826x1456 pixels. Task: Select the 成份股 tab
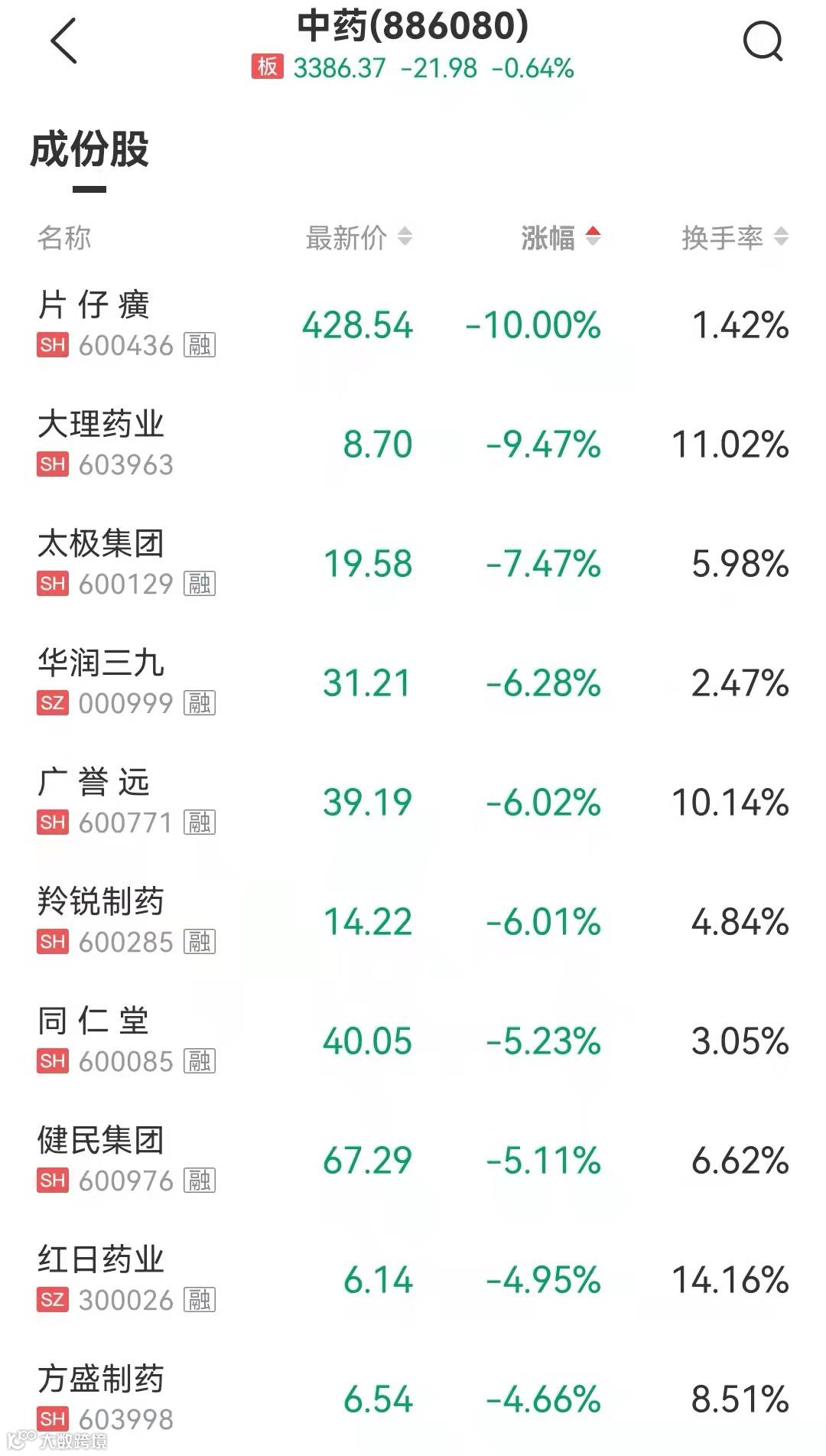(x=89, y=150)
